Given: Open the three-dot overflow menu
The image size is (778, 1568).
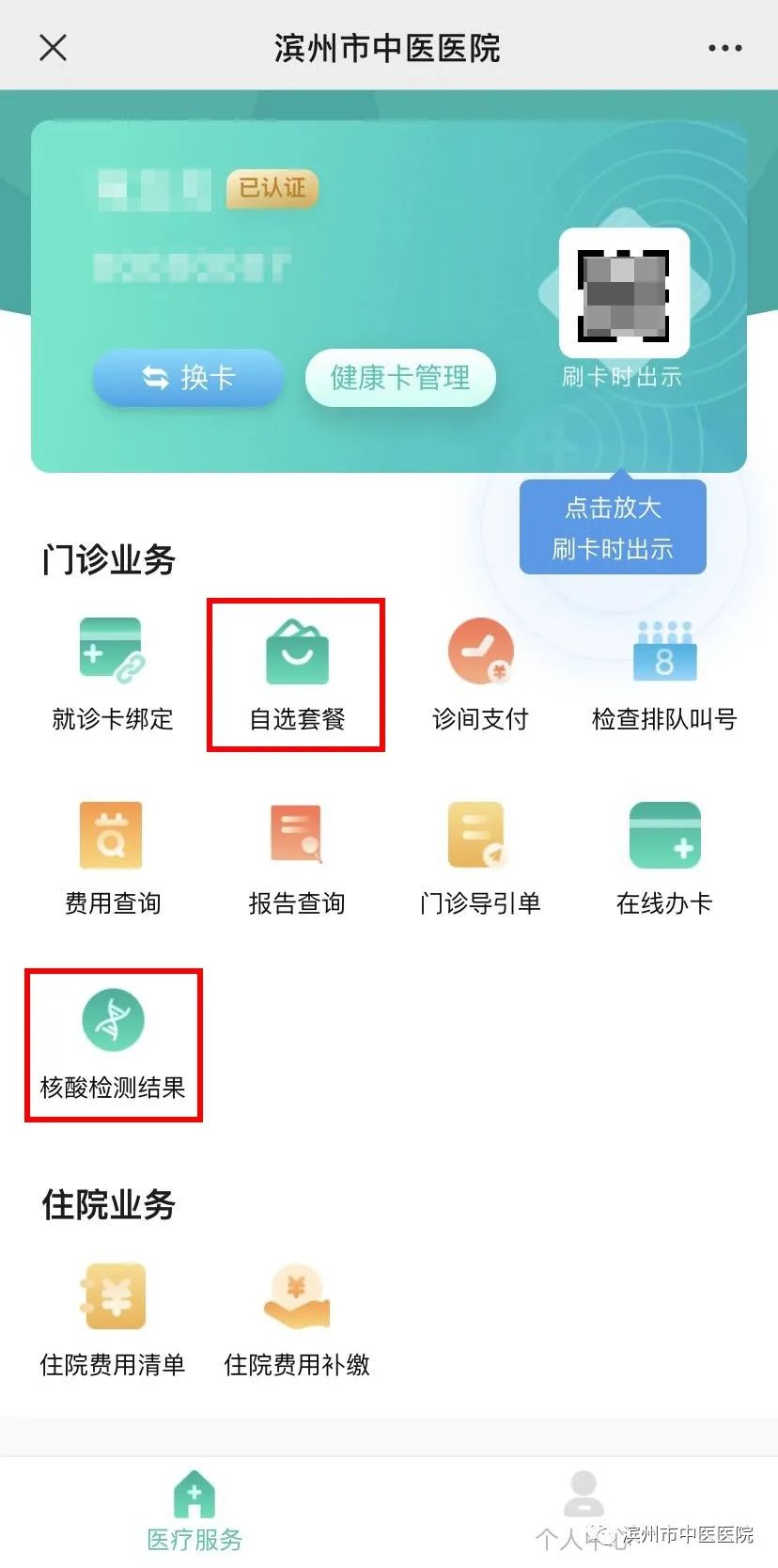Looking at the screenshot, I should [x=724, y=48].
